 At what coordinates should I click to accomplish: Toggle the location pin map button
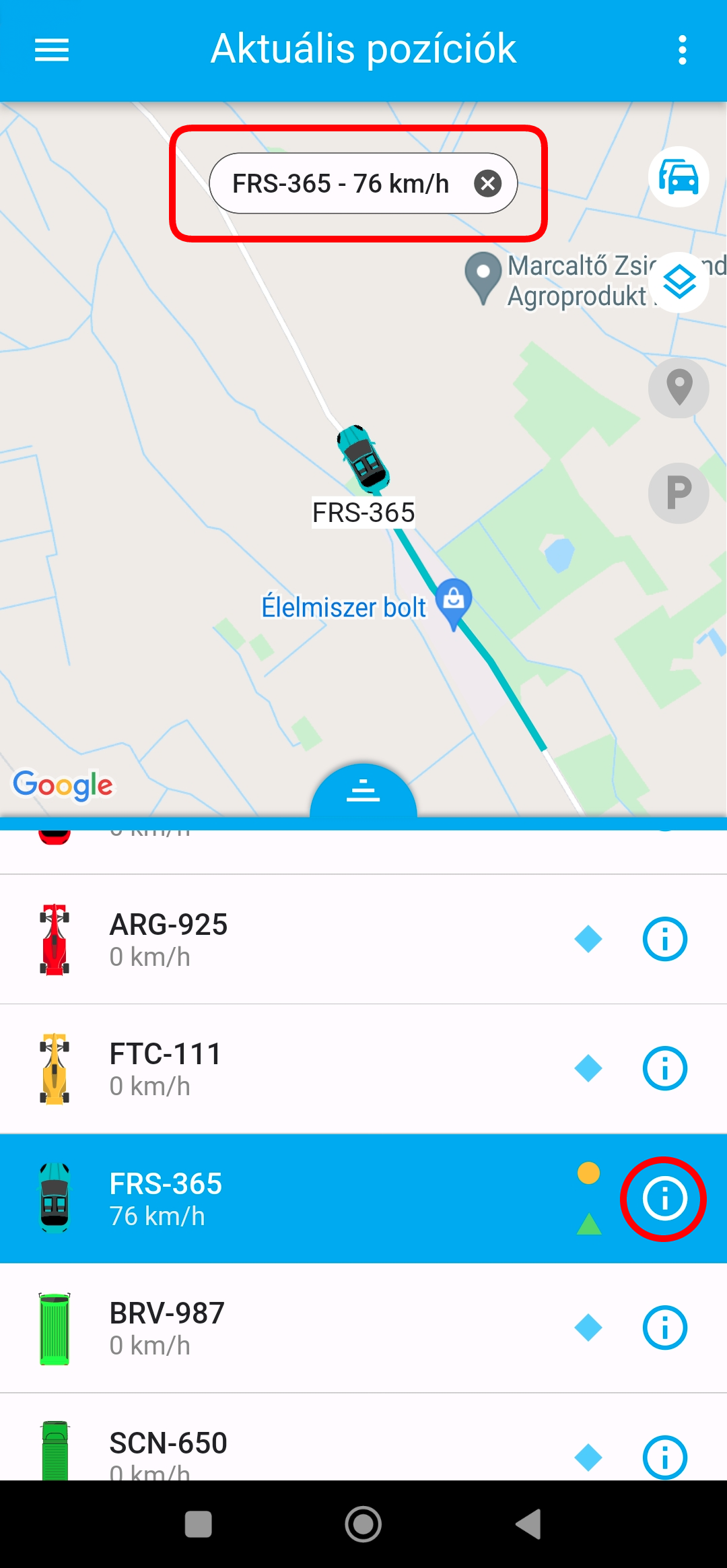click(x=679, y=388)
